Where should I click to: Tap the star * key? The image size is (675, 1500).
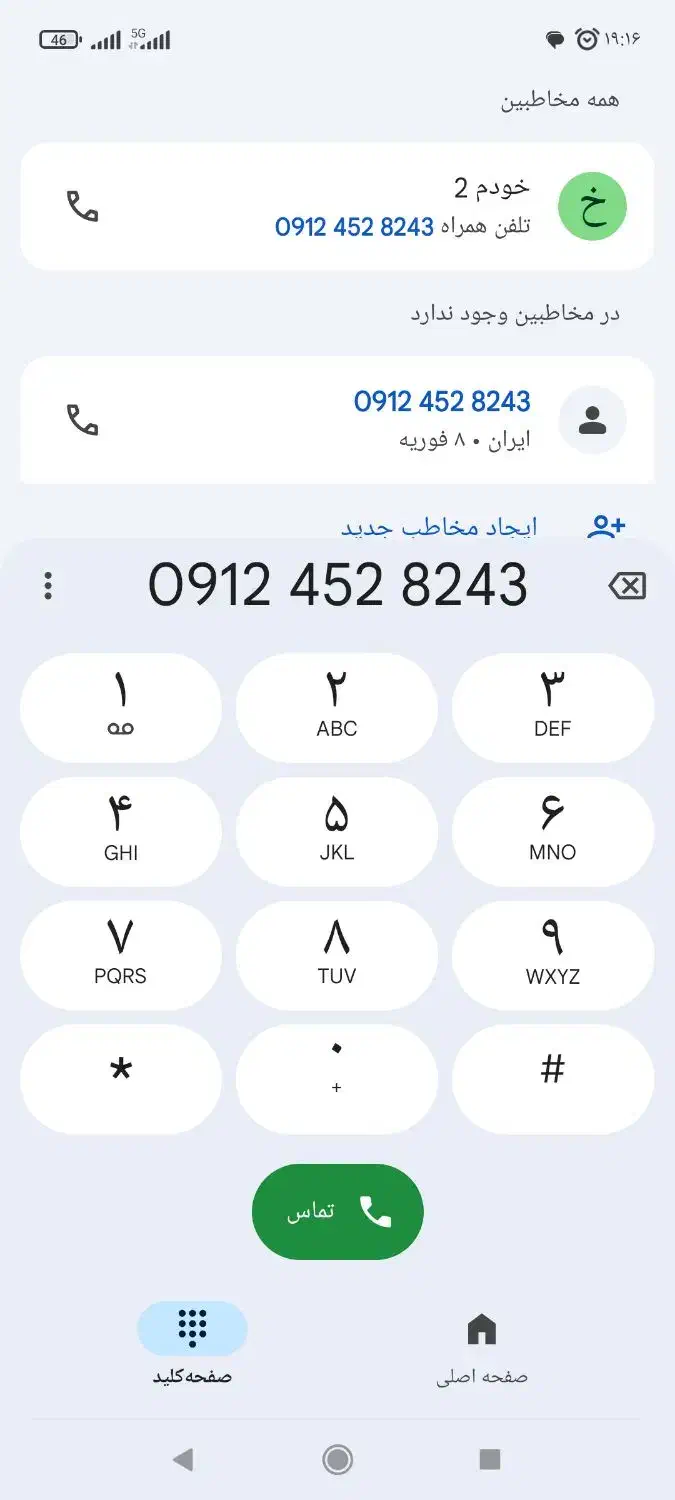(x=121, y=1080)
